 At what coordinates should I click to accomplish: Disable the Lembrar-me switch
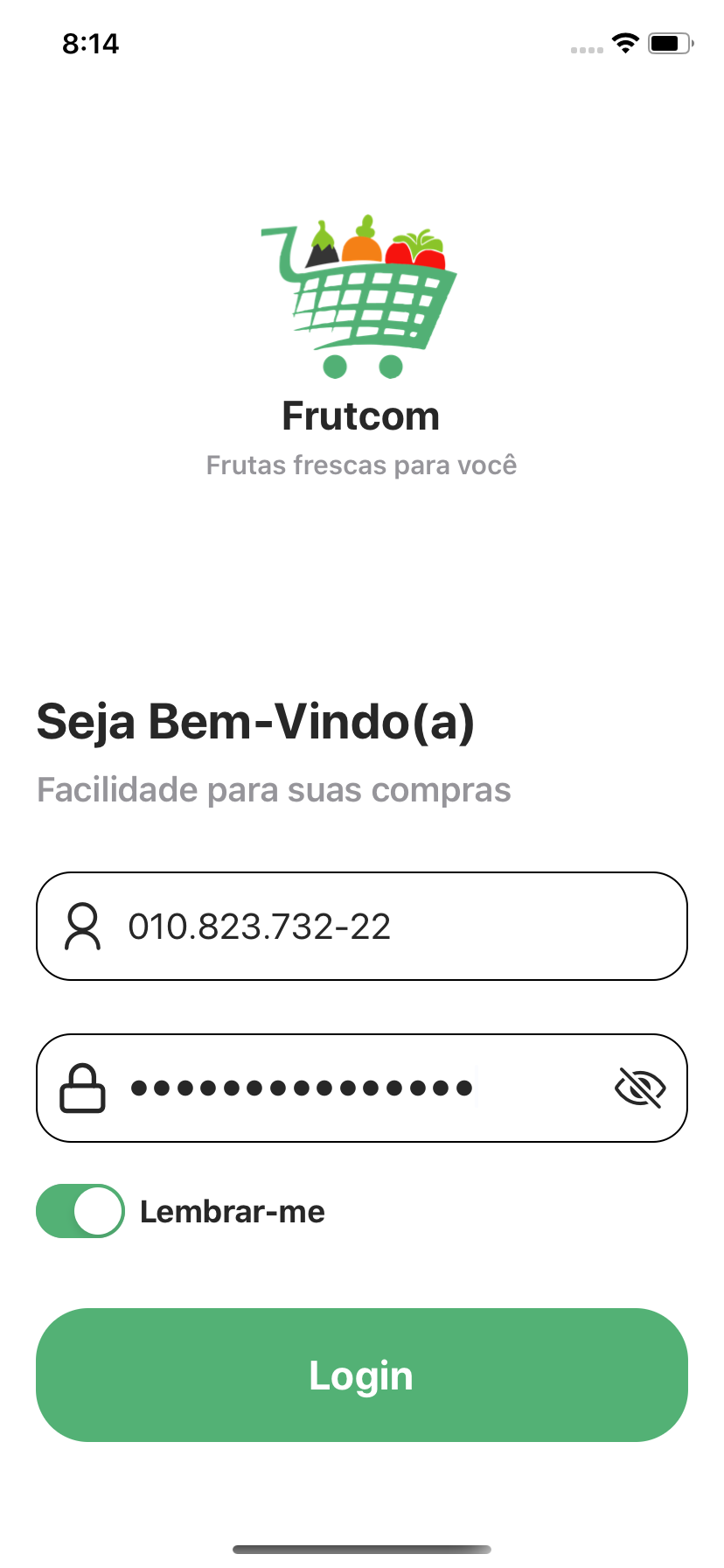(x=80, y=1211)
